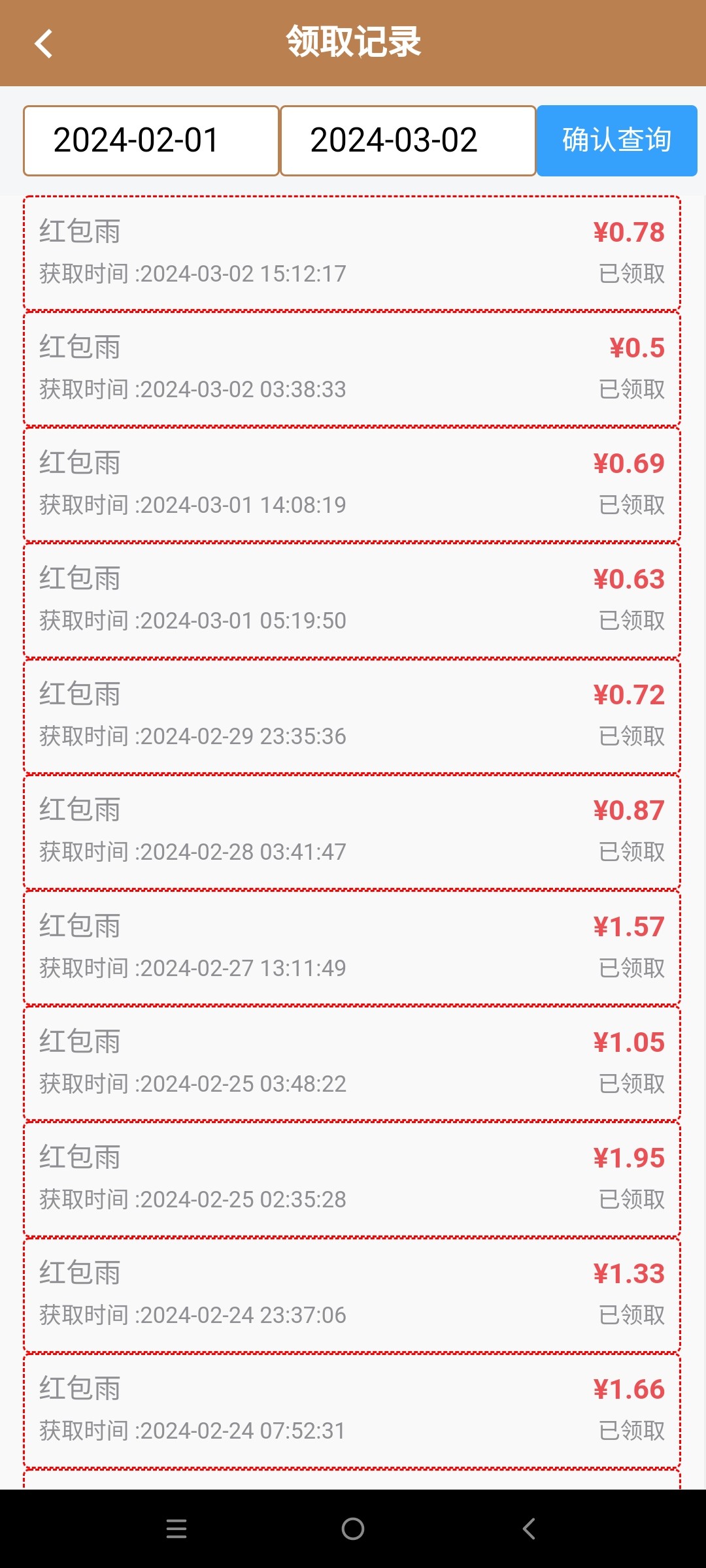Open the end date field 2024-03-02
This screenshot has width=706, height=1568.
(408, 140)
